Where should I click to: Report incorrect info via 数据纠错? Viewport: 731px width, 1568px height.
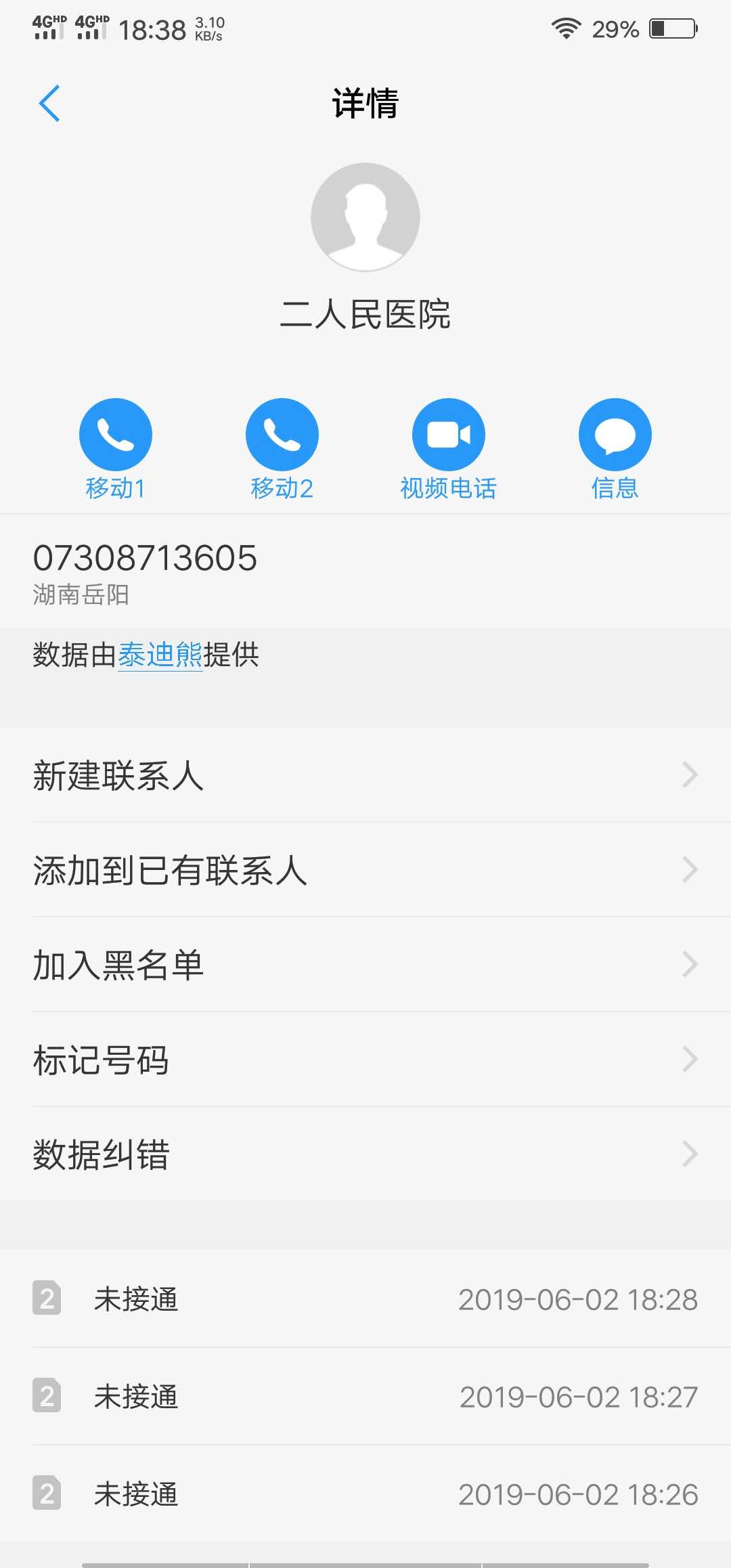tap(365, 1154)
